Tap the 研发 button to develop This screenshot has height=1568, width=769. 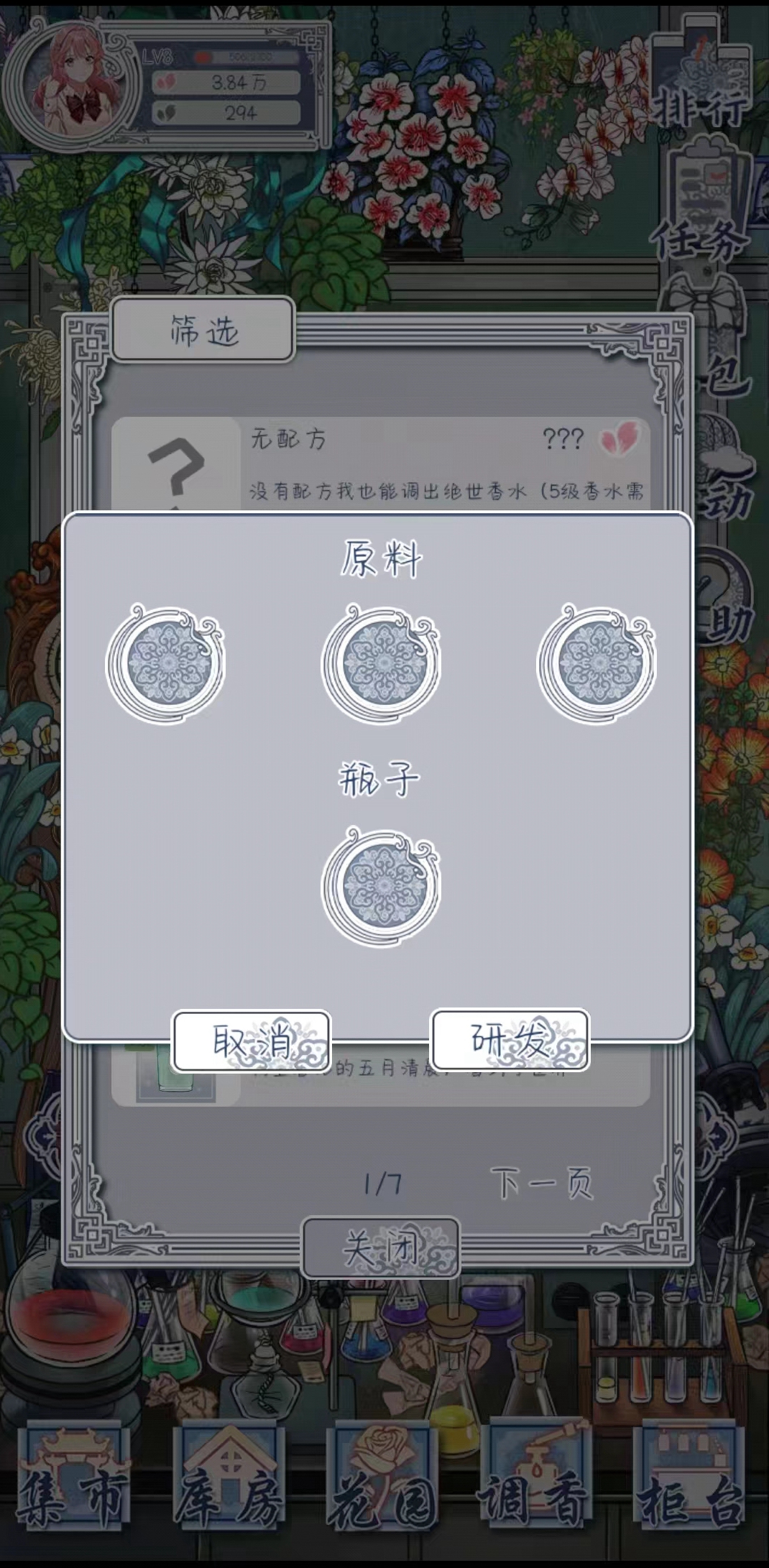510,1039
